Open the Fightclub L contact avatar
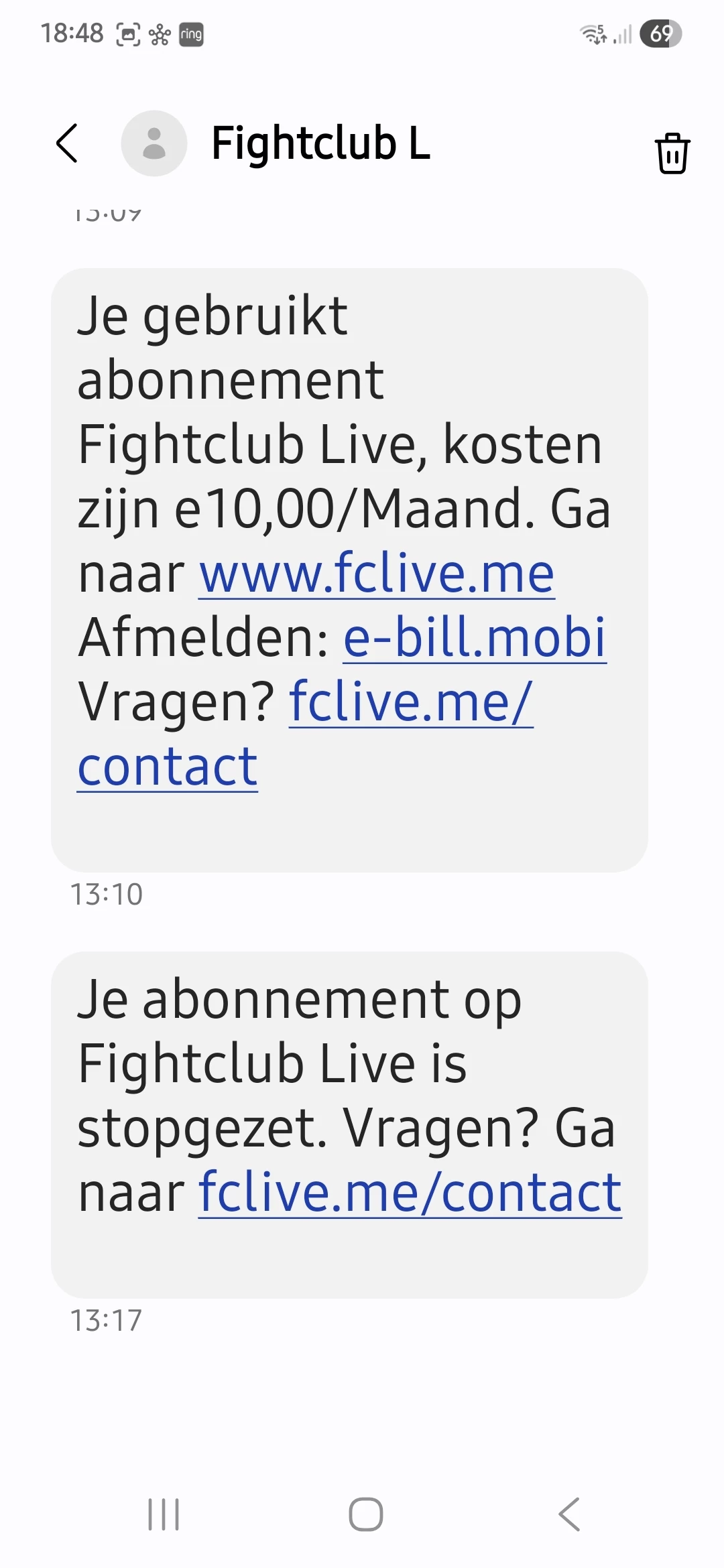 [x=154, y=143]
